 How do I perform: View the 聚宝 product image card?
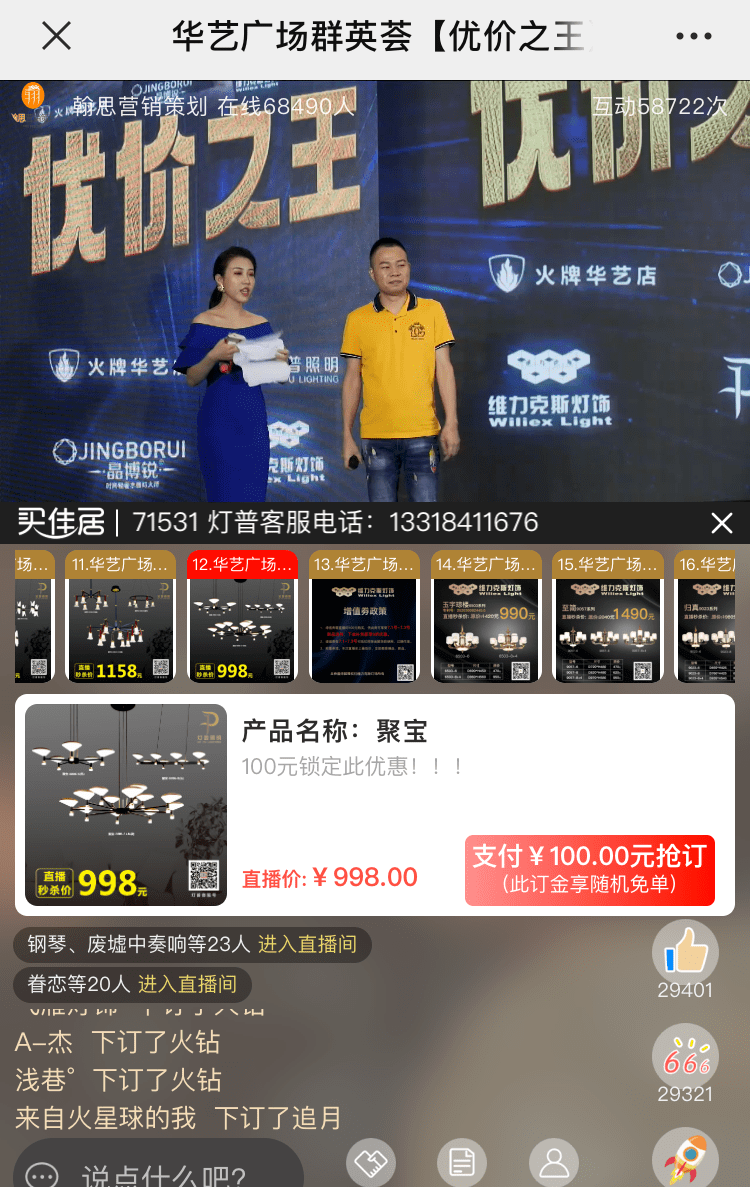coord(126,804)
